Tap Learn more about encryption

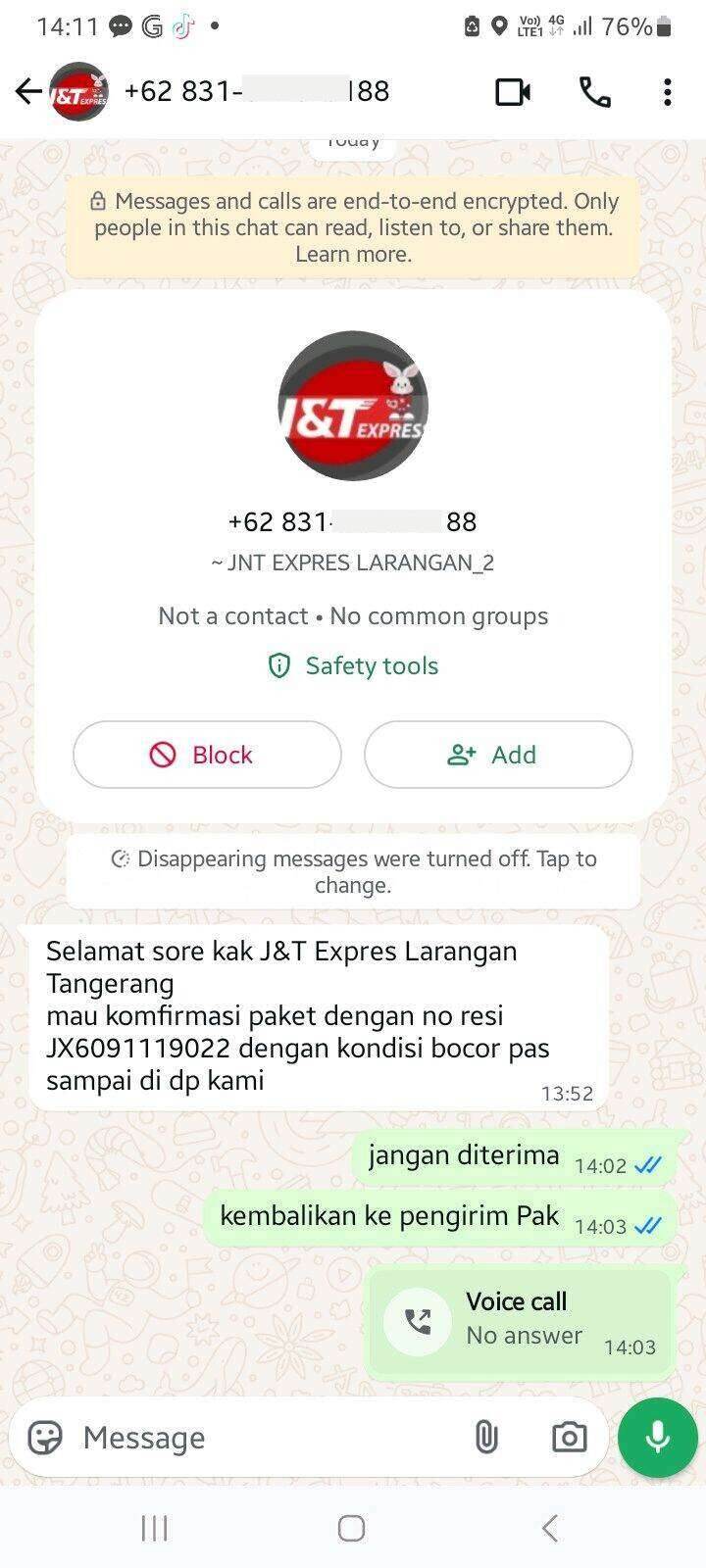tap(353, 254)
